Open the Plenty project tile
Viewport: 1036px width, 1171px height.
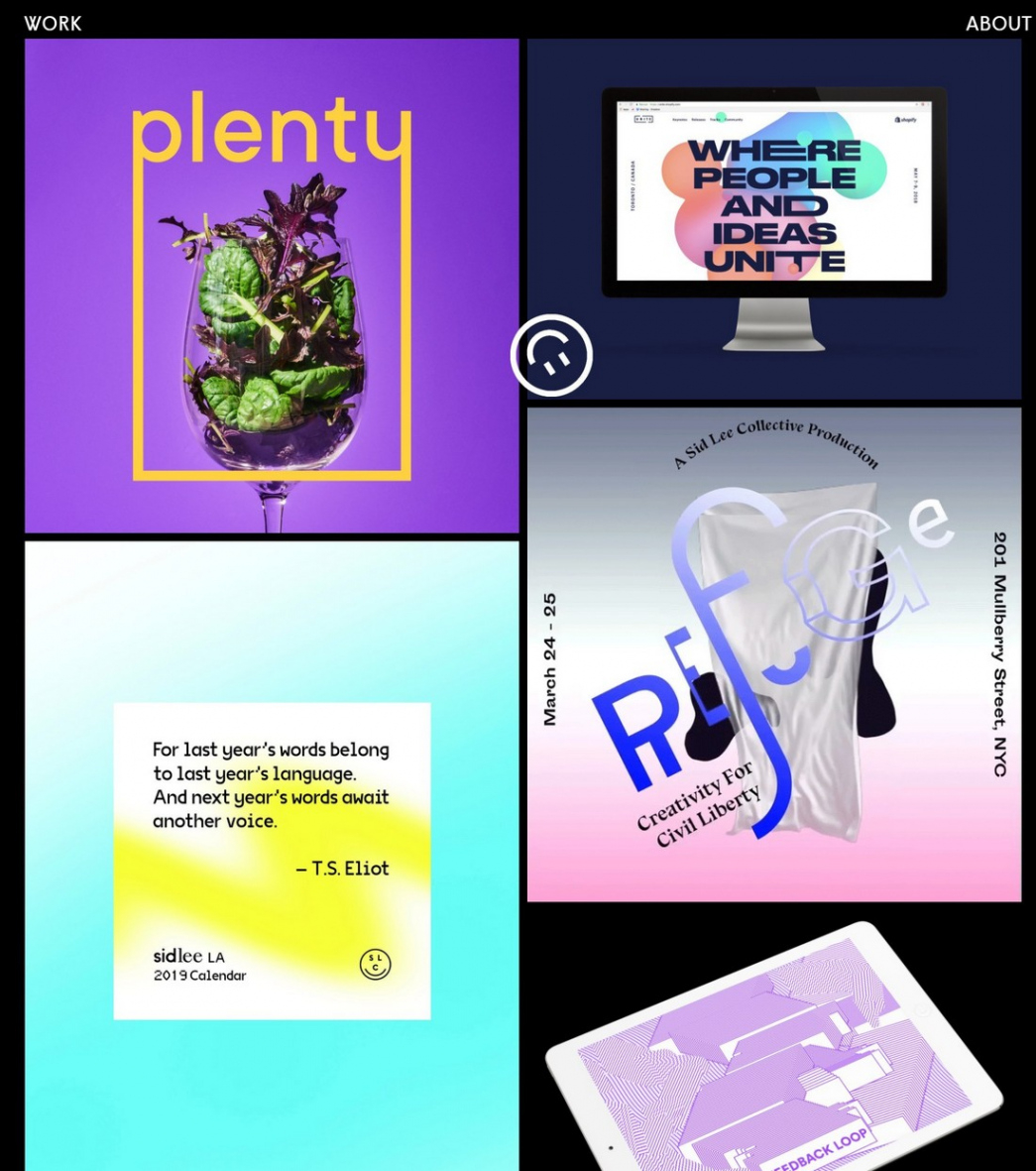click(271, 286)
